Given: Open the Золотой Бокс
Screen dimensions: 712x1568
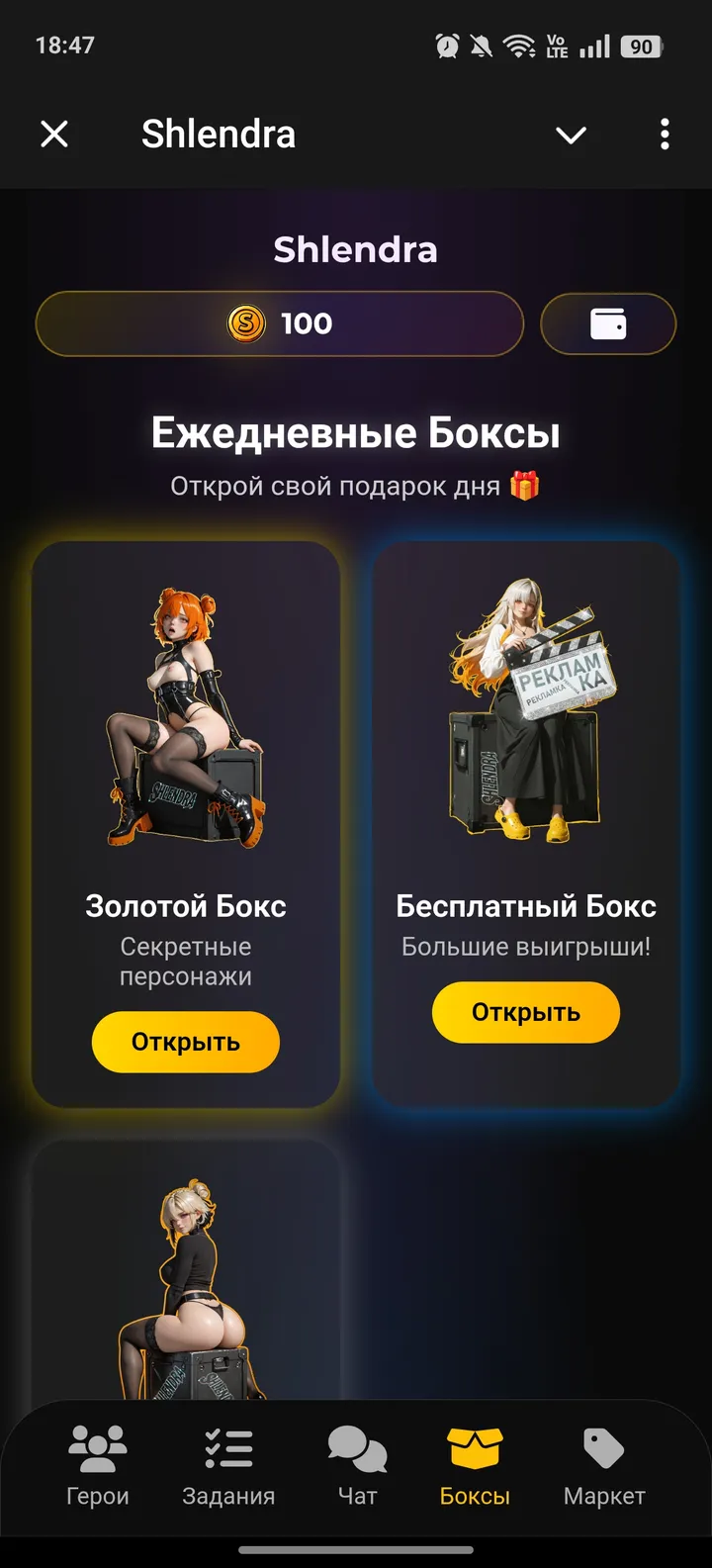Looking at the screenshot, I should point(186,1042).
